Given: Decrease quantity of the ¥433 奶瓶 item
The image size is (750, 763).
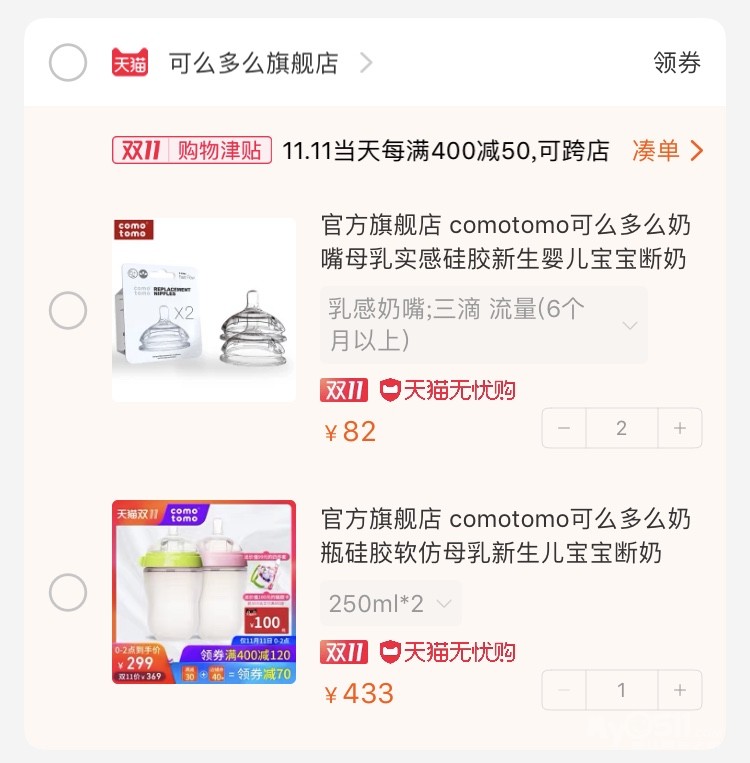Looking at the screenshot, I should coord(565,690).
